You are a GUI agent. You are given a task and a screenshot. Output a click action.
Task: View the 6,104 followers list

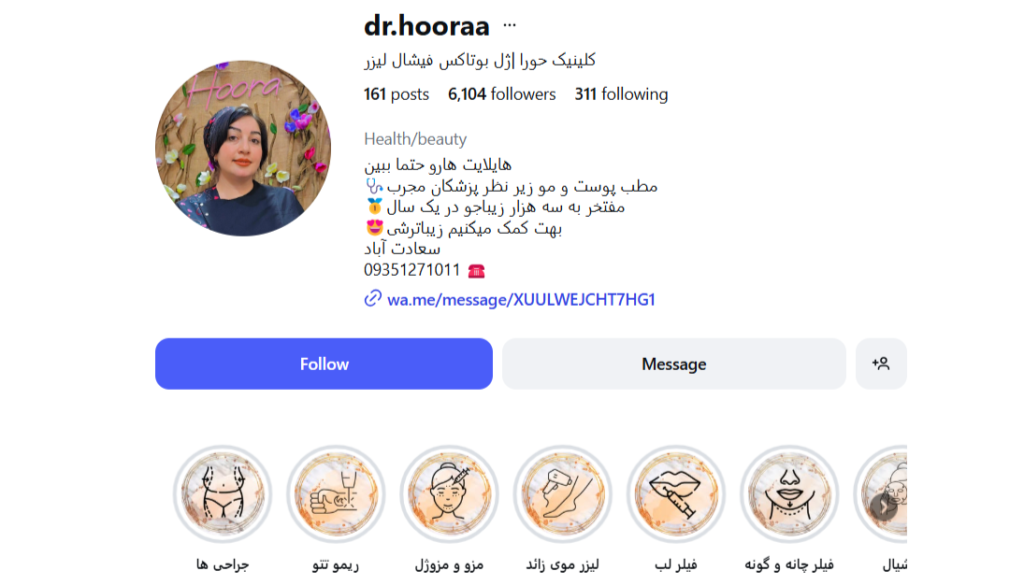pos(501,94)
